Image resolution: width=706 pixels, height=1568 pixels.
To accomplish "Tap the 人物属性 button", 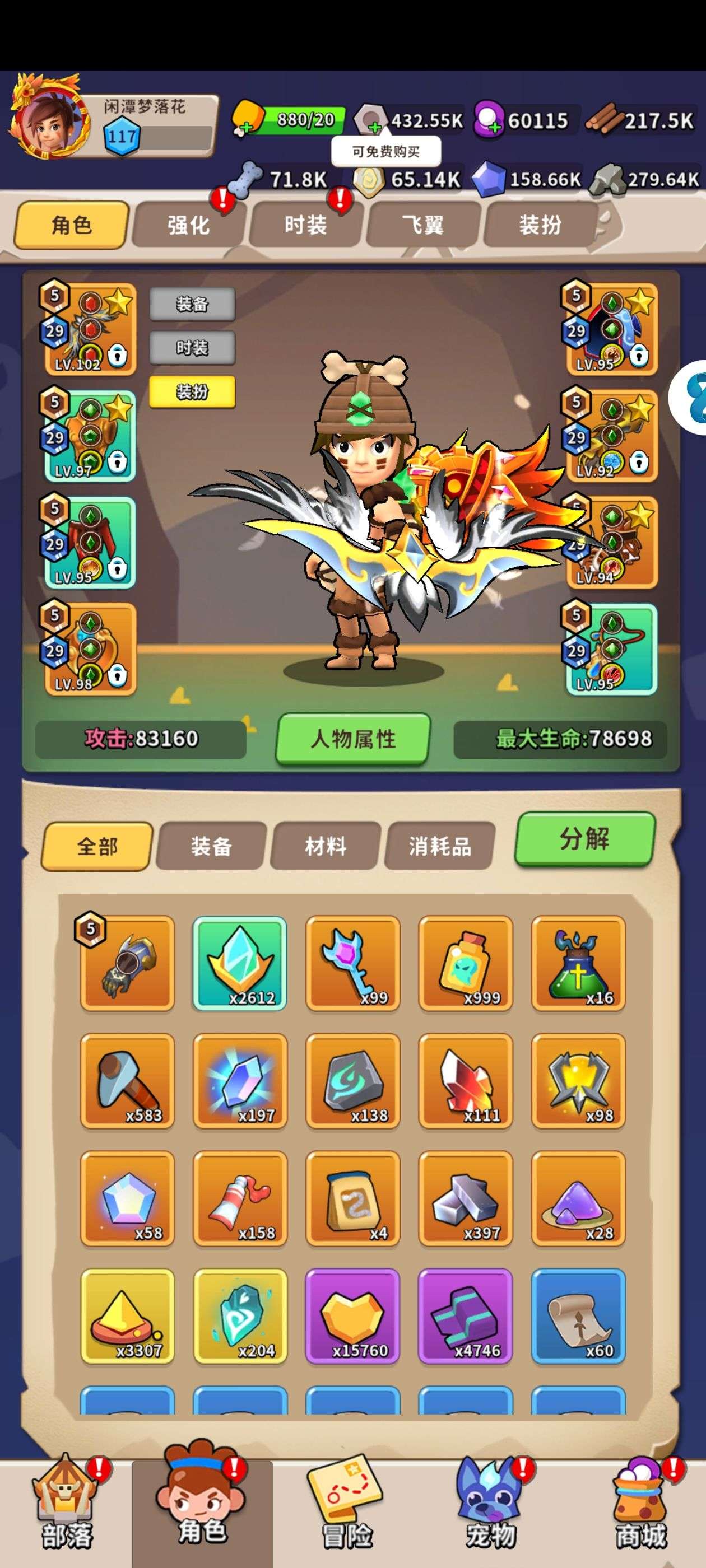I will click(354, 739).
